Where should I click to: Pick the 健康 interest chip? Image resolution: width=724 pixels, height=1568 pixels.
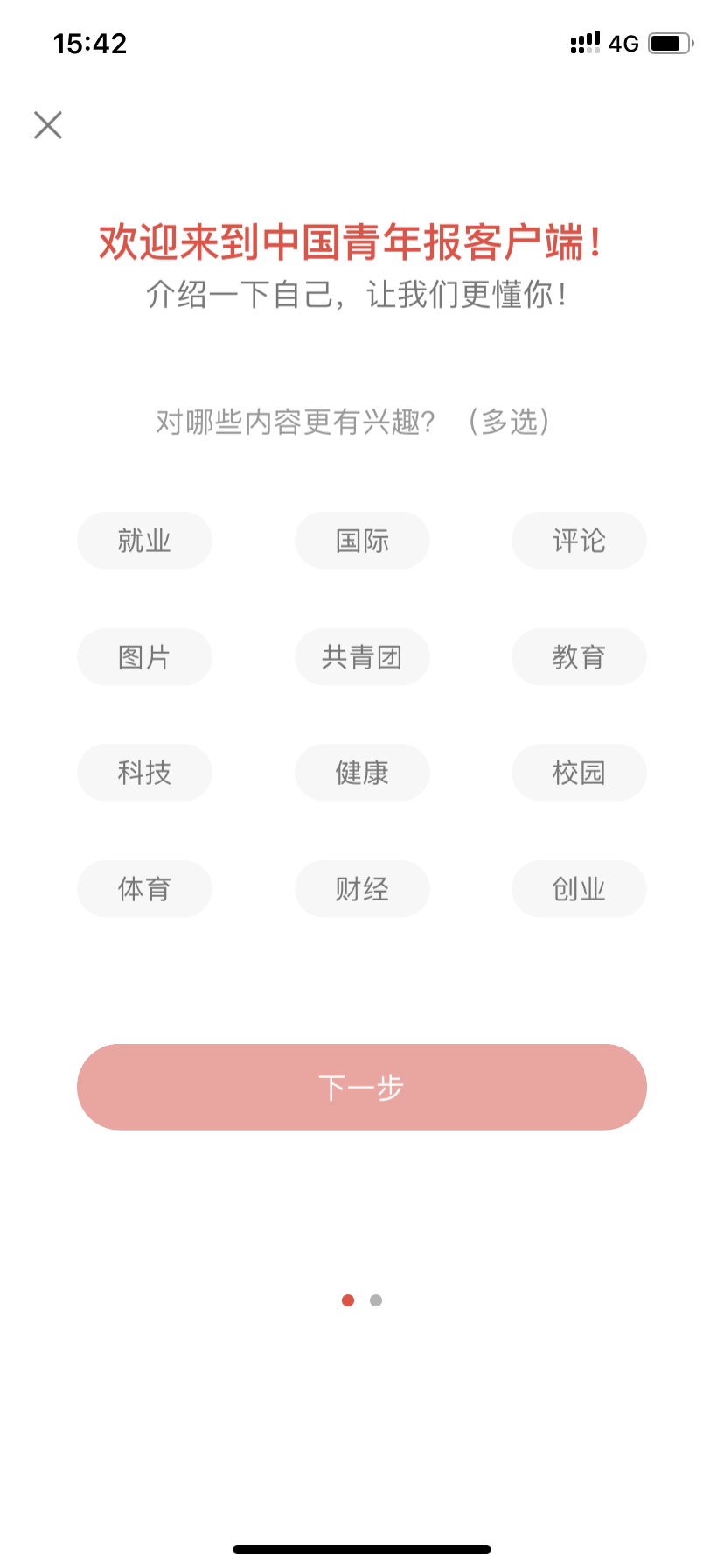click(362, 773)
